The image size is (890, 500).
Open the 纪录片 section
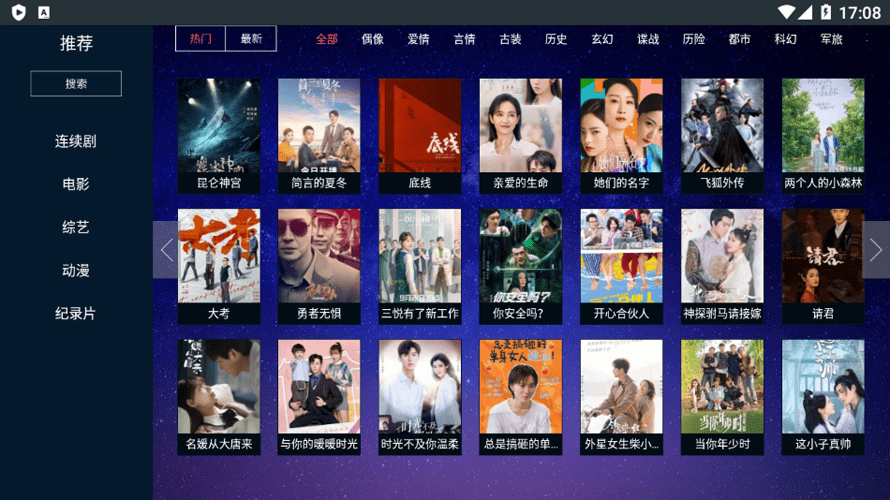[76, 313]
